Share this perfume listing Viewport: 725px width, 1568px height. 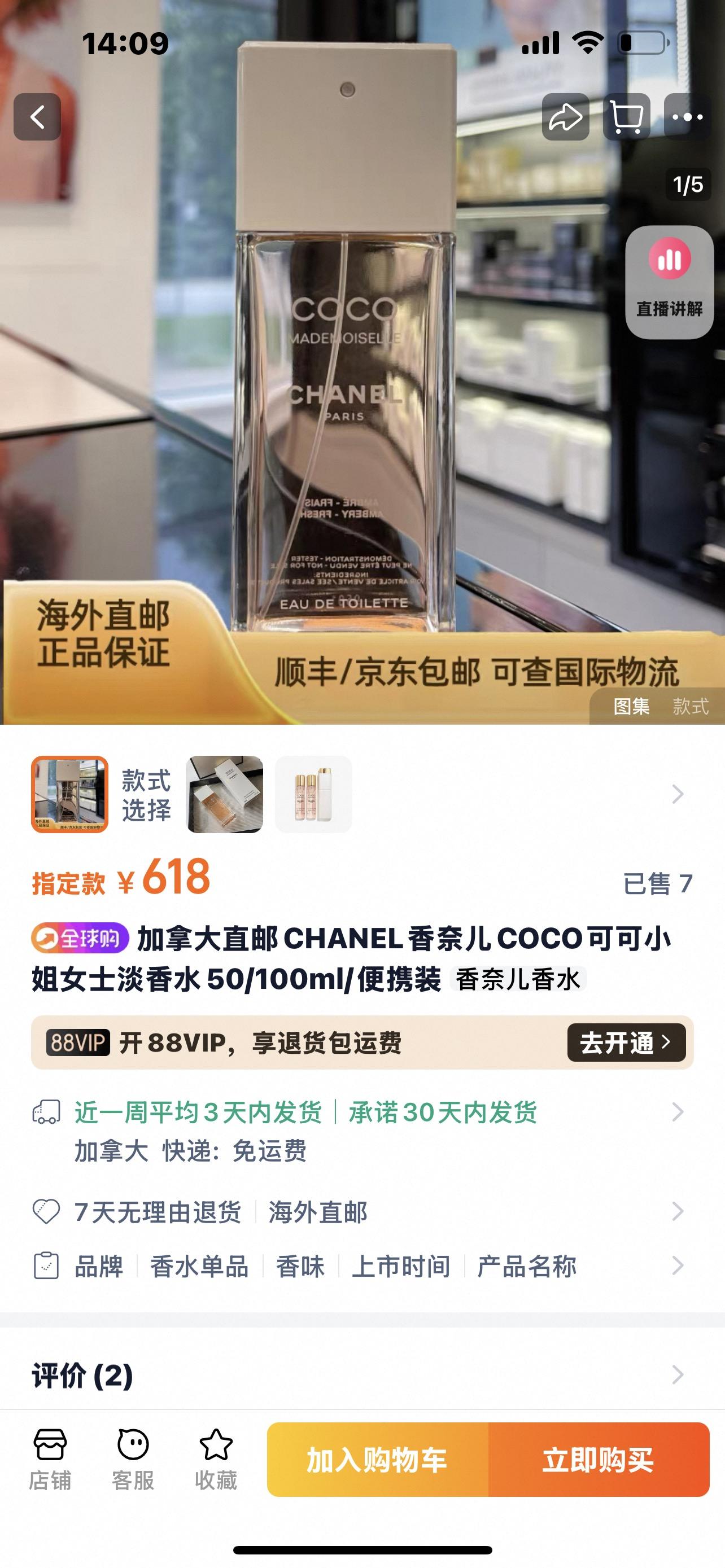pos(566,117)
